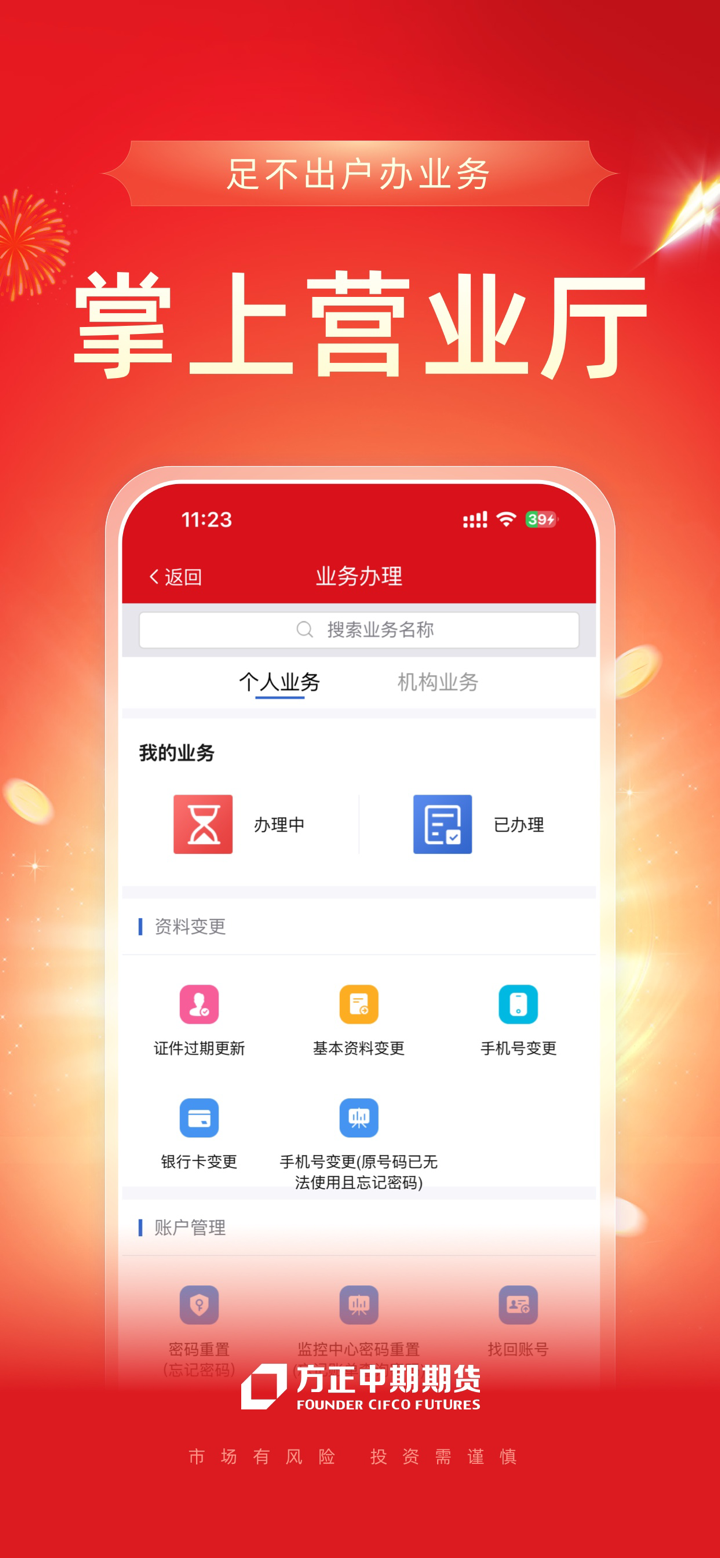Screen dimensions: 720x1558
Task: Open 基本资料变更 basic info change icon
Action: tap(358, 1004)
